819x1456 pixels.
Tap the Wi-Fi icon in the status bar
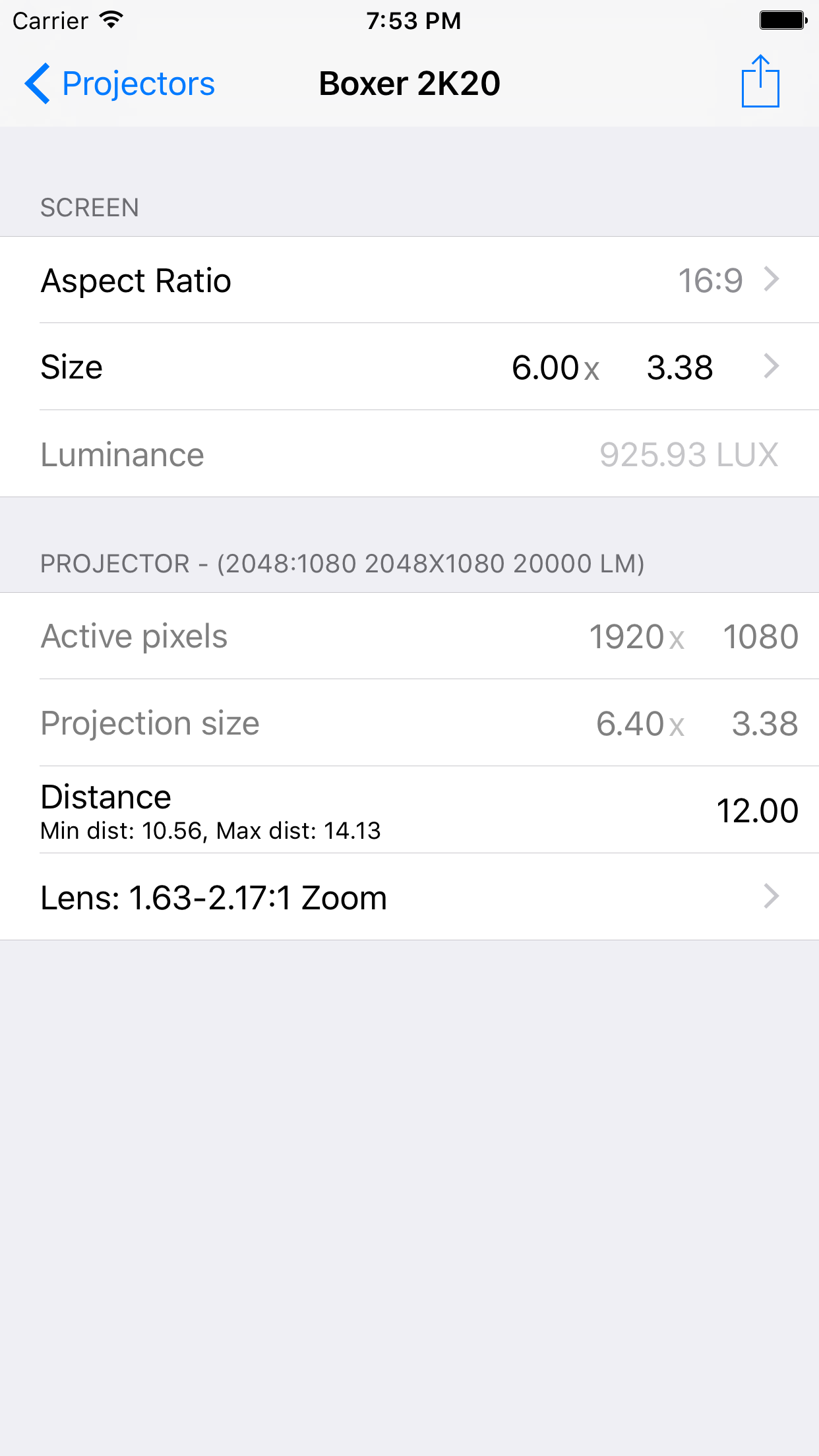[109, 18]
